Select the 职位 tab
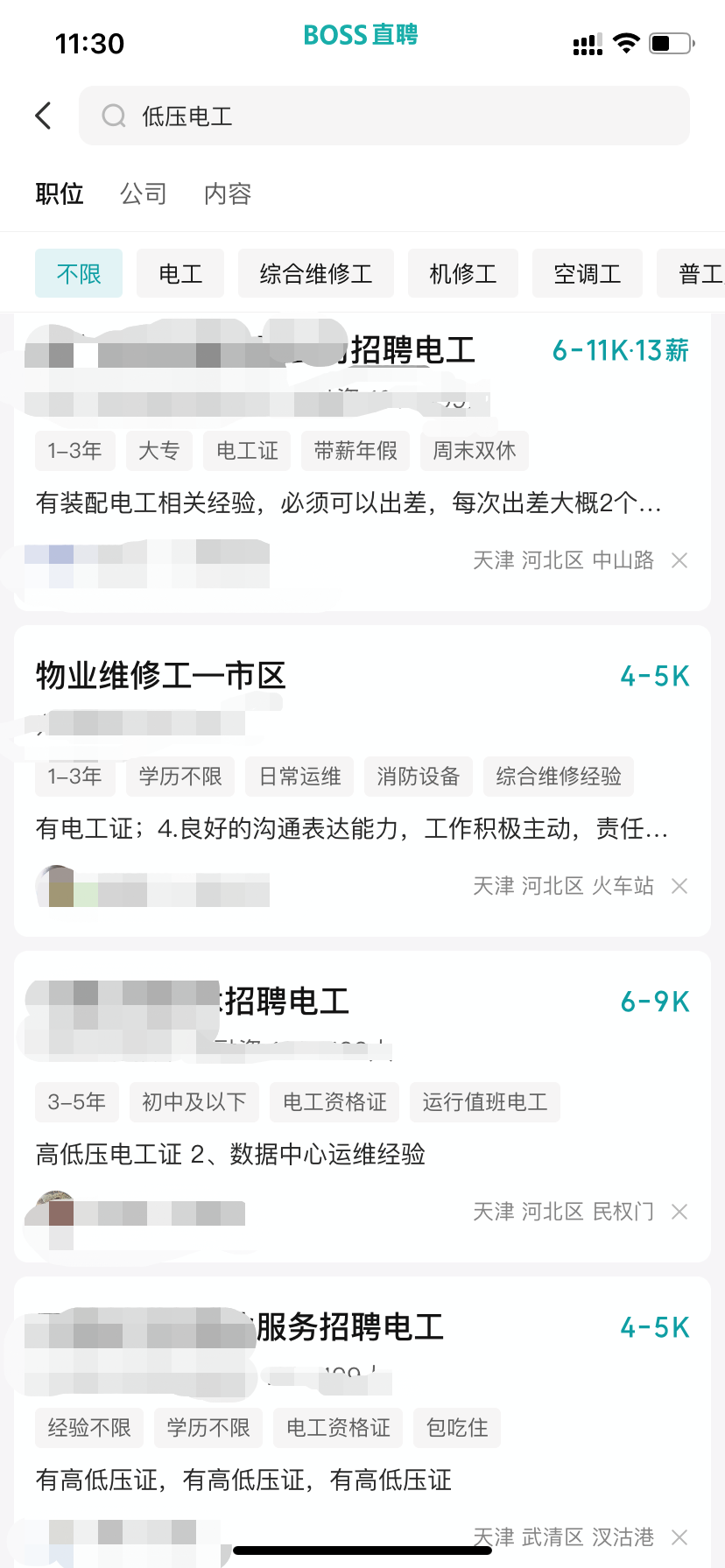725x1568 pixels. point(60,193)
